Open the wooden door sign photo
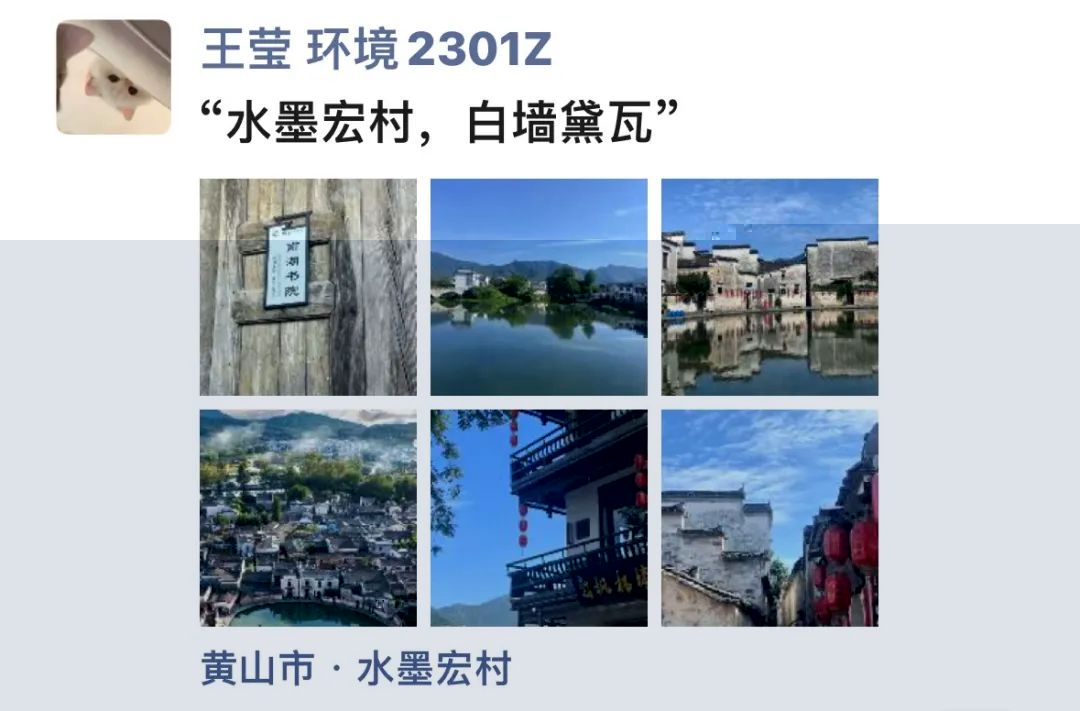 click(x=308, y=287)
